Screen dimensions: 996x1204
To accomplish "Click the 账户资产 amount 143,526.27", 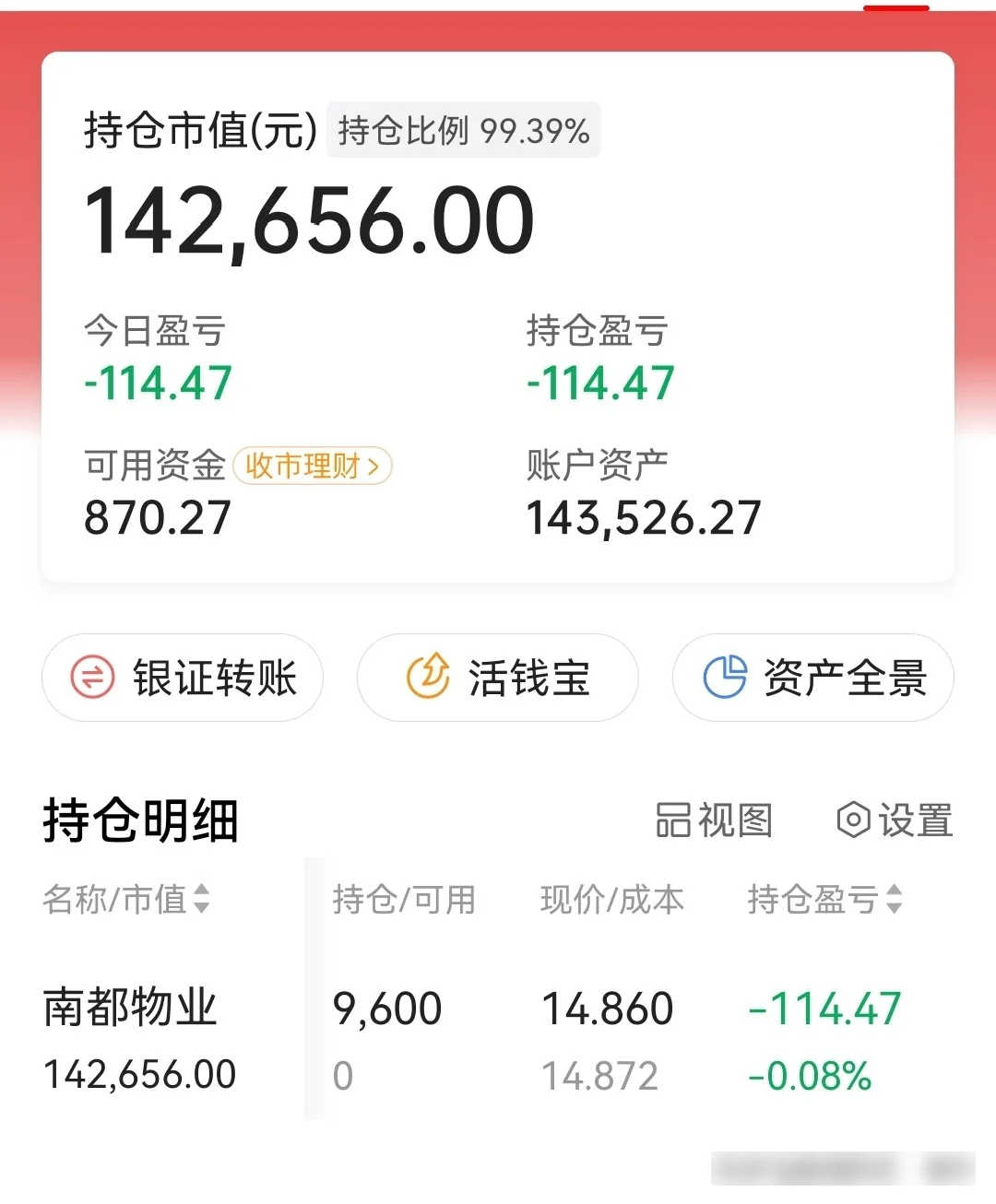I will (644, 516).
